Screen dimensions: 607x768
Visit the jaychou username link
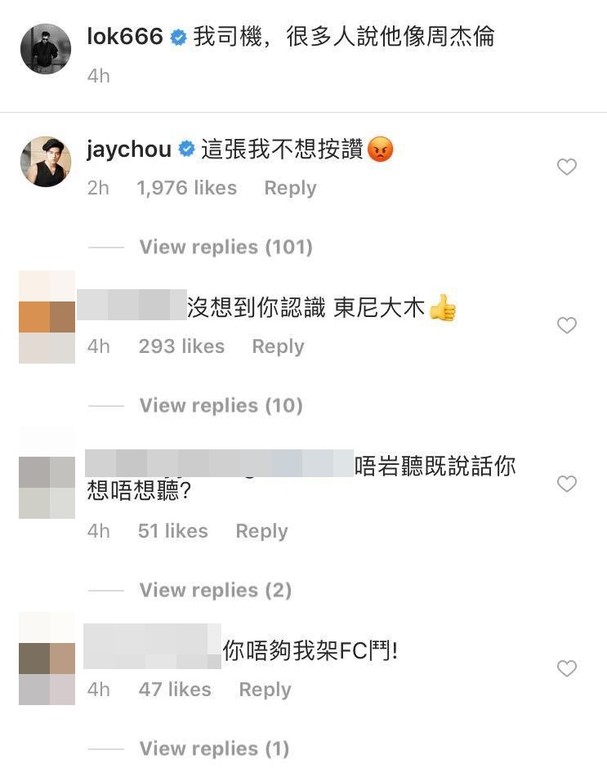pos(131,150)
